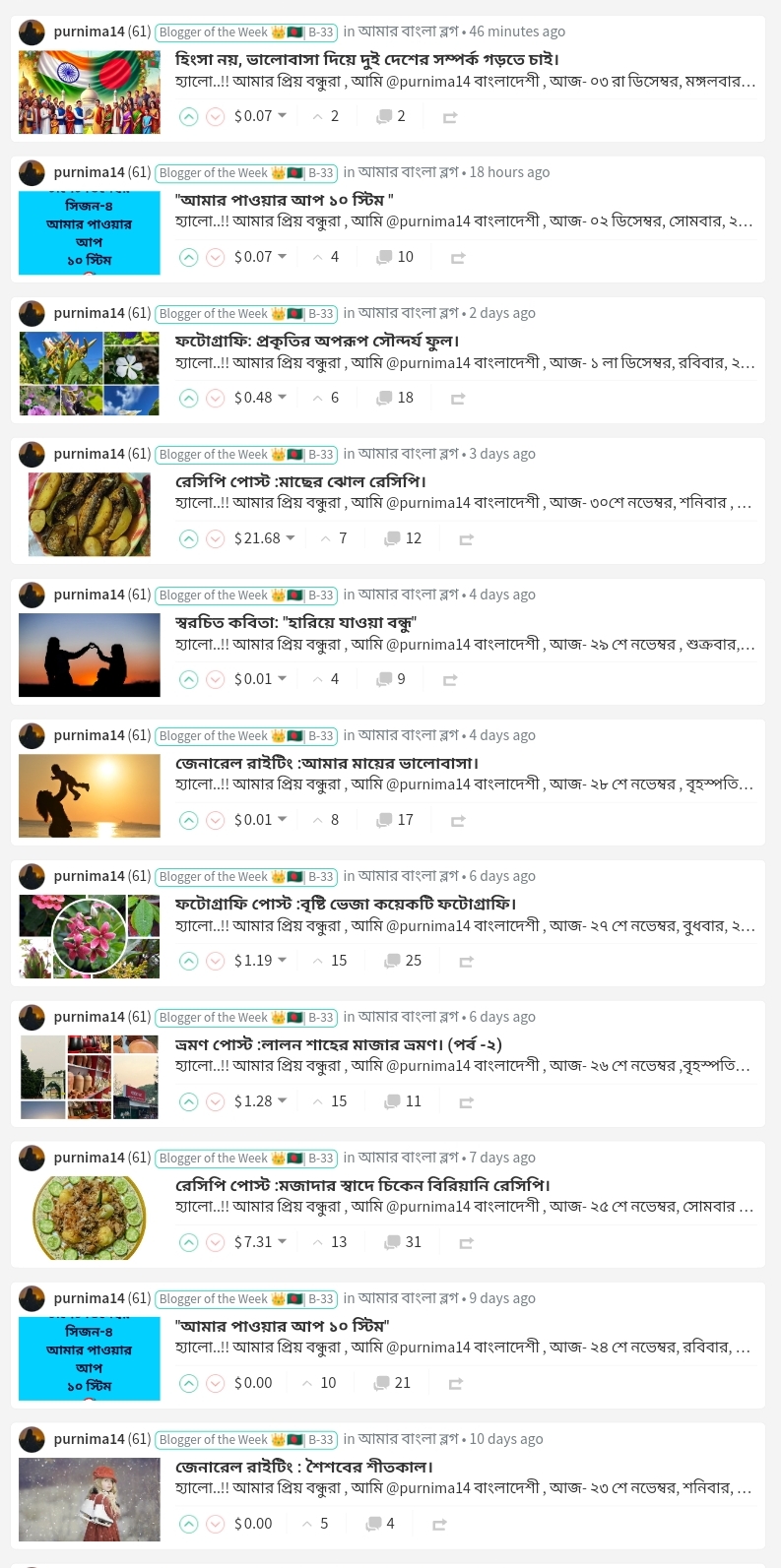Upvote the post from 46 minutes ago

pyautogui.click(x=189, y=116)
